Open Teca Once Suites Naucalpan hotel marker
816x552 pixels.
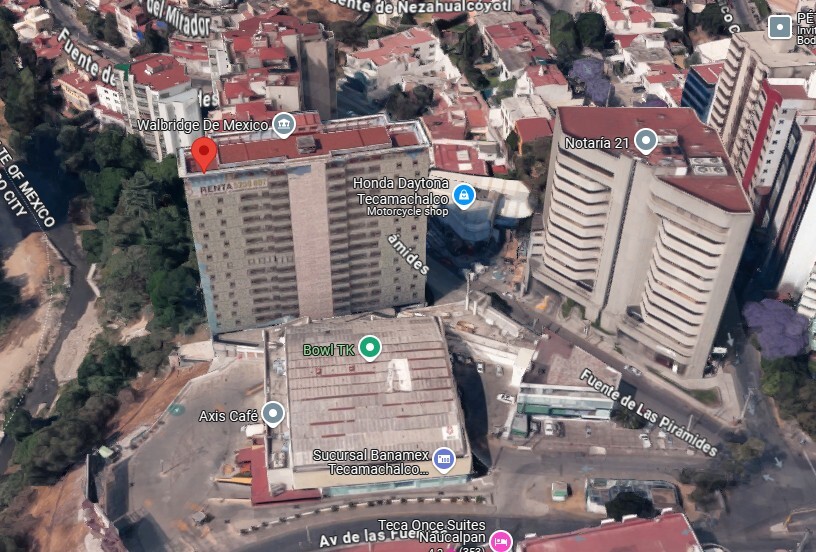coord(502,540)
